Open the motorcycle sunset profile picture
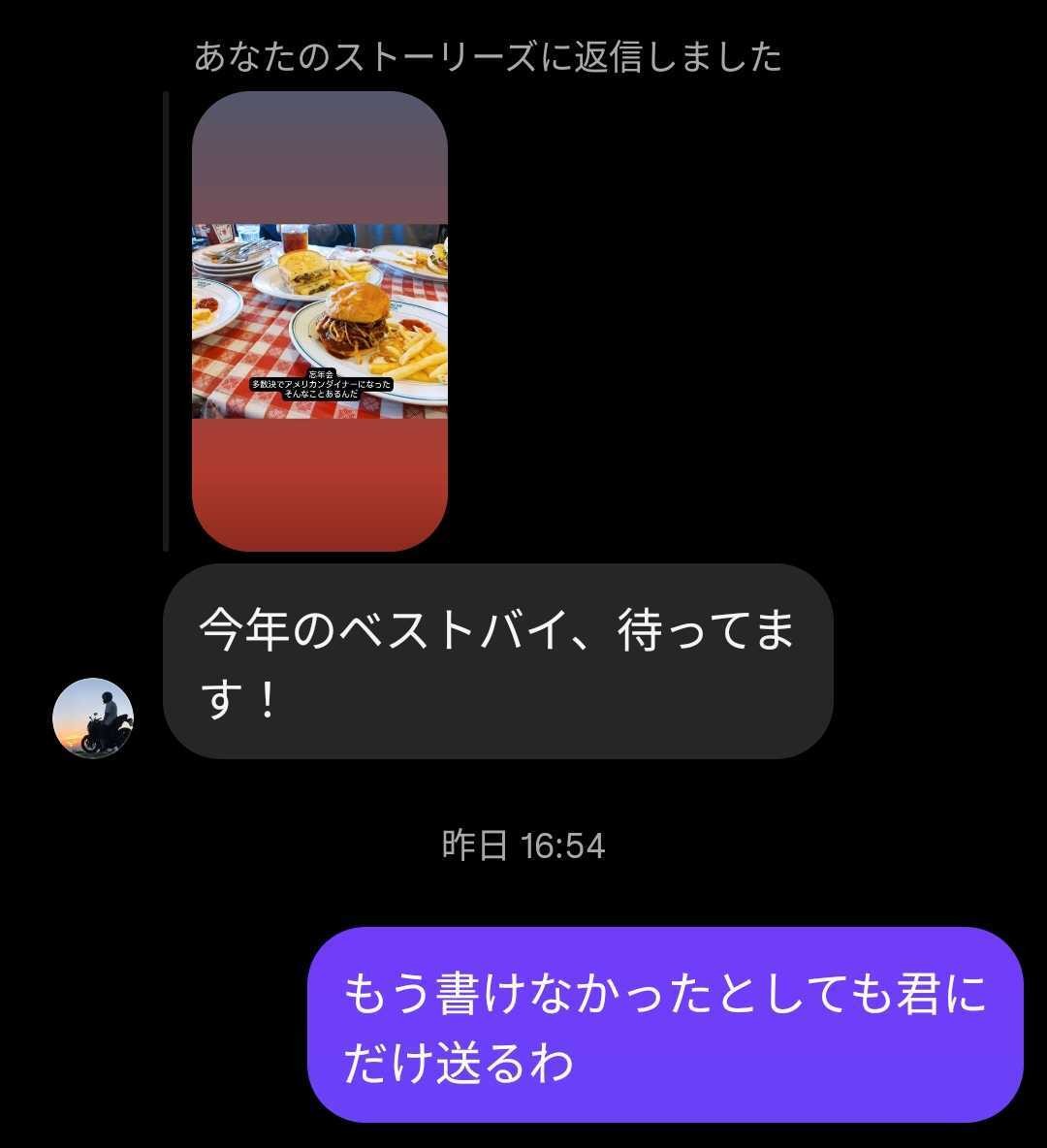This screenshot has height=1148, width=1047. tap(94, 719)
